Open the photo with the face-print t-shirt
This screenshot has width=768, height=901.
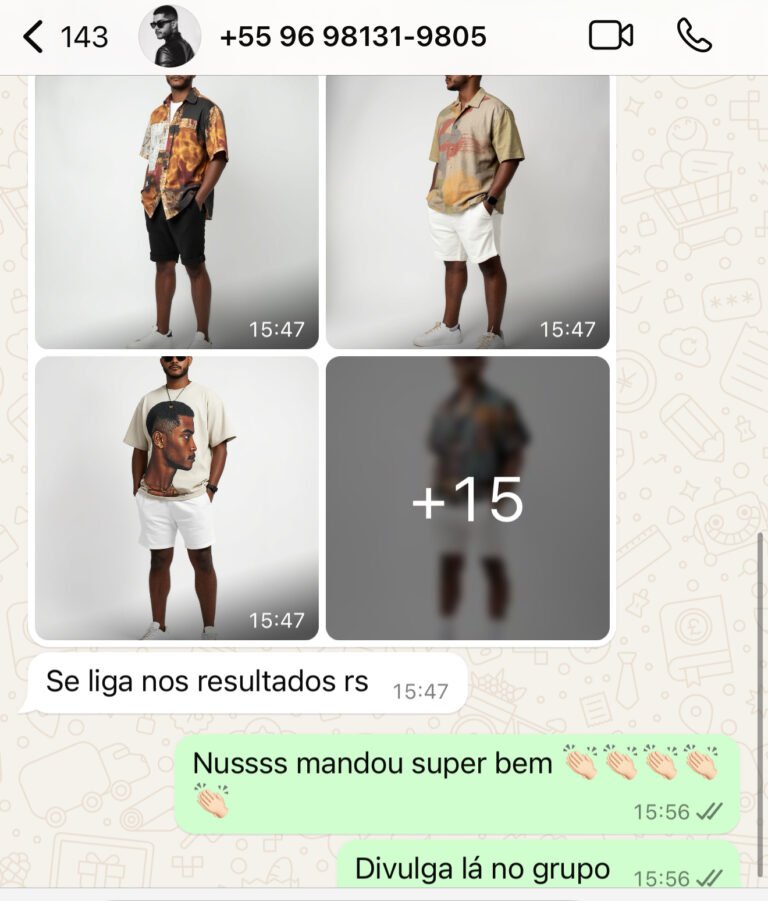coord(177,497)
